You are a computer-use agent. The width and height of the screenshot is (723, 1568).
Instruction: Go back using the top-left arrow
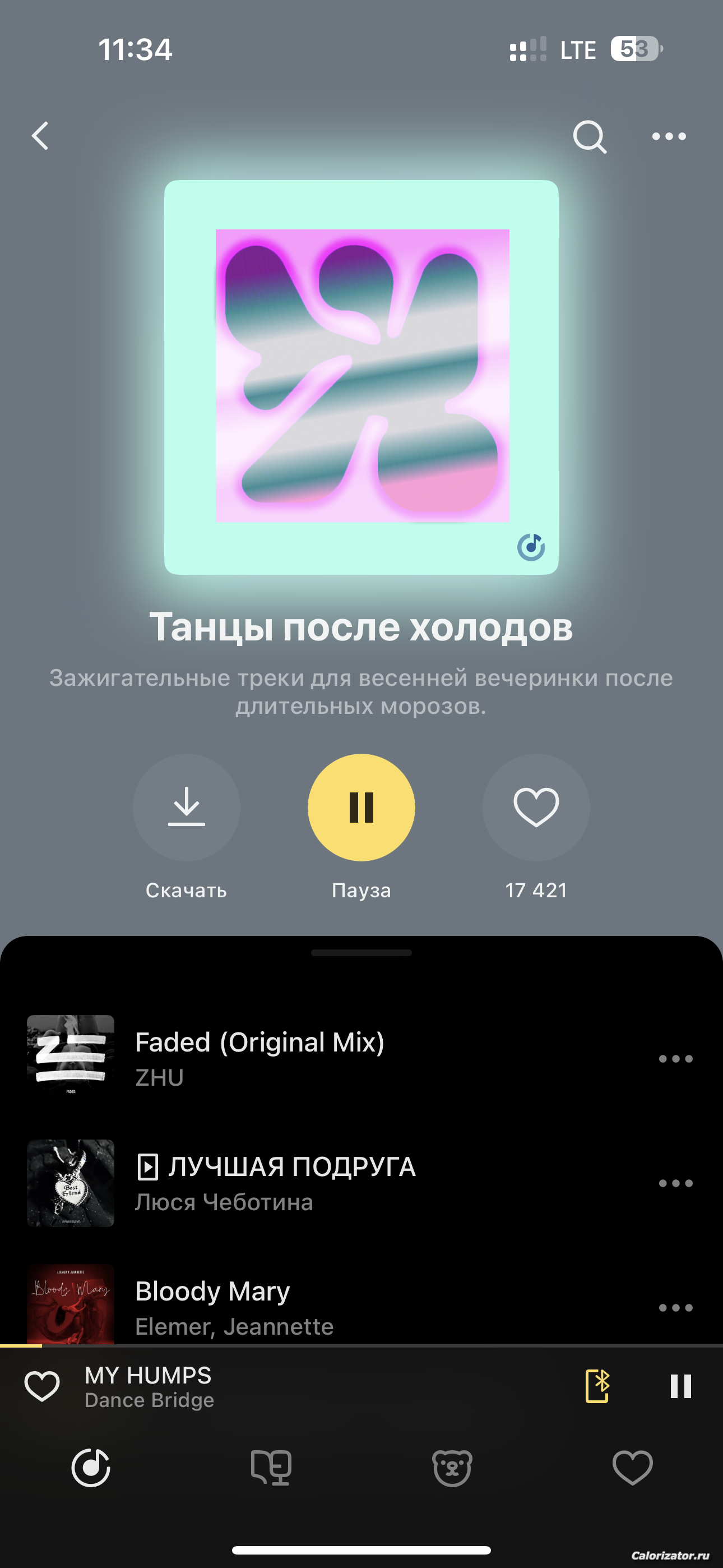[x=40, y=136]
